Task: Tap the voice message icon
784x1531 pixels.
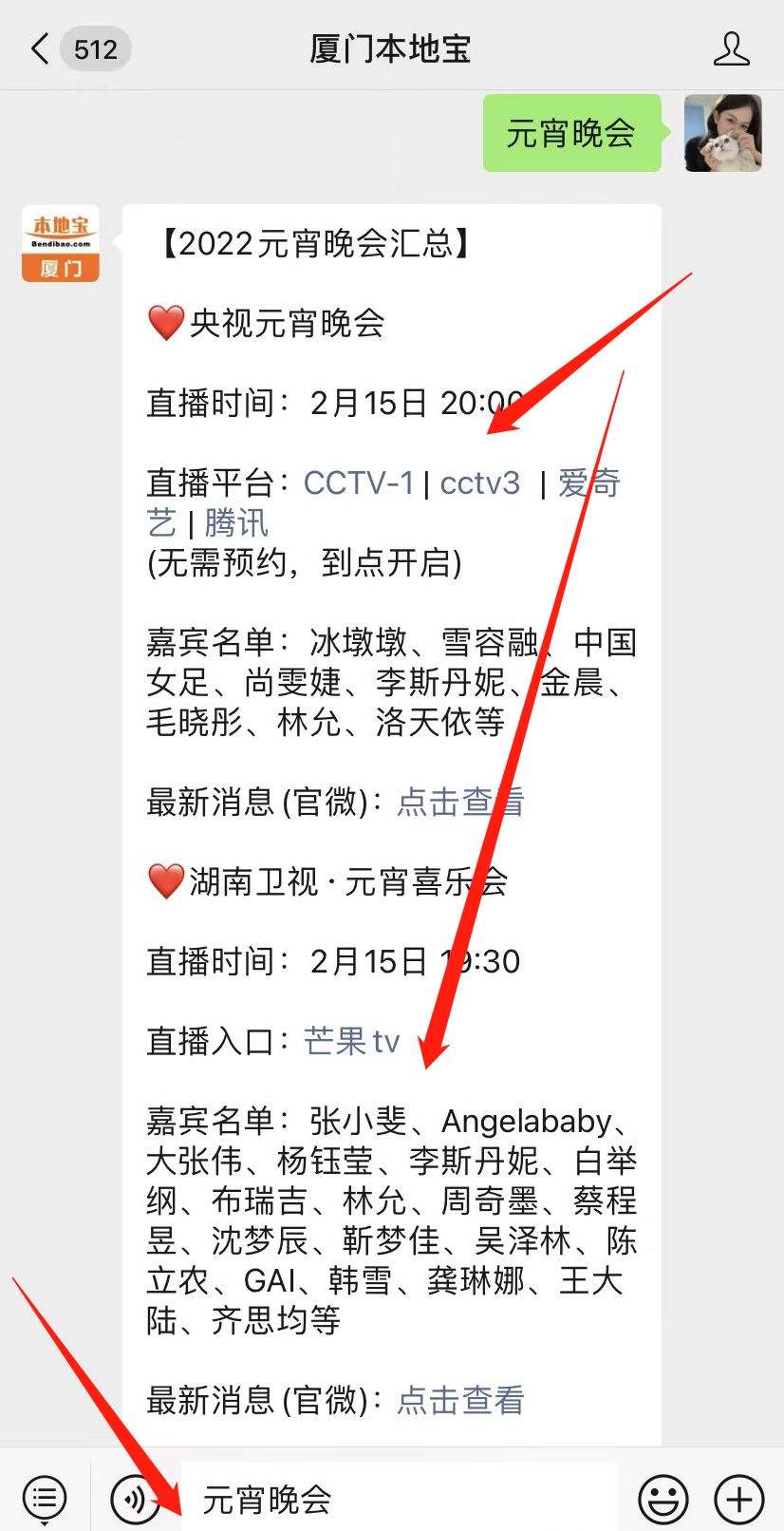Action: pyautogui.click(x=133, y=1498)
